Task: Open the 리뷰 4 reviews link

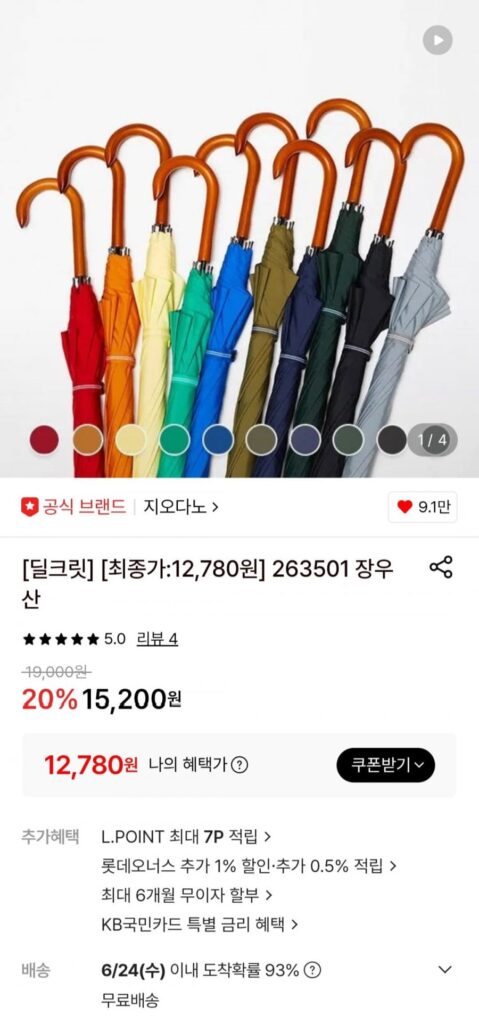Action: (x=157, y=639)
